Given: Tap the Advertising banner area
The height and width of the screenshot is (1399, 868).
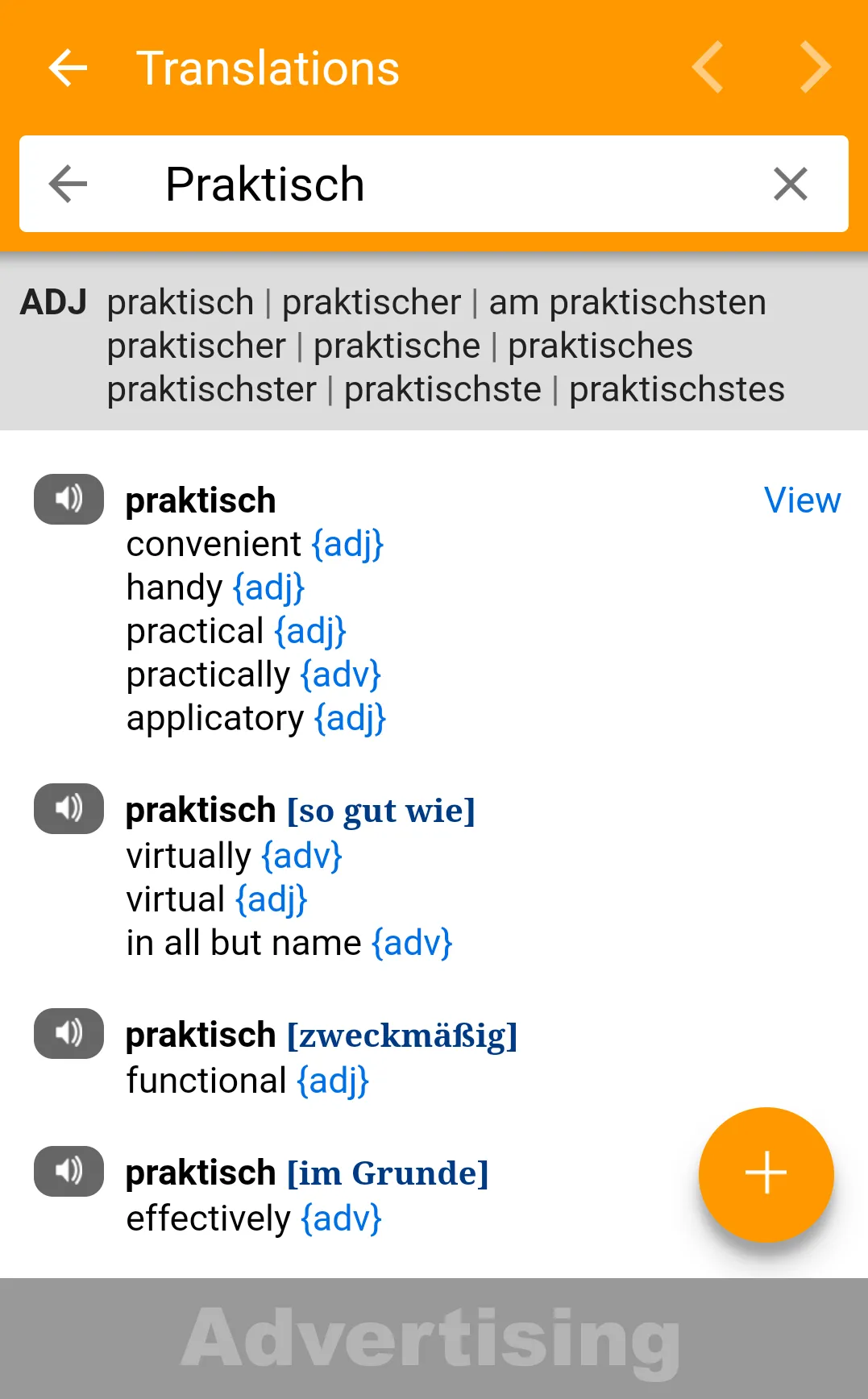Looking at the screenshot, I should (x=434, y=1336).
